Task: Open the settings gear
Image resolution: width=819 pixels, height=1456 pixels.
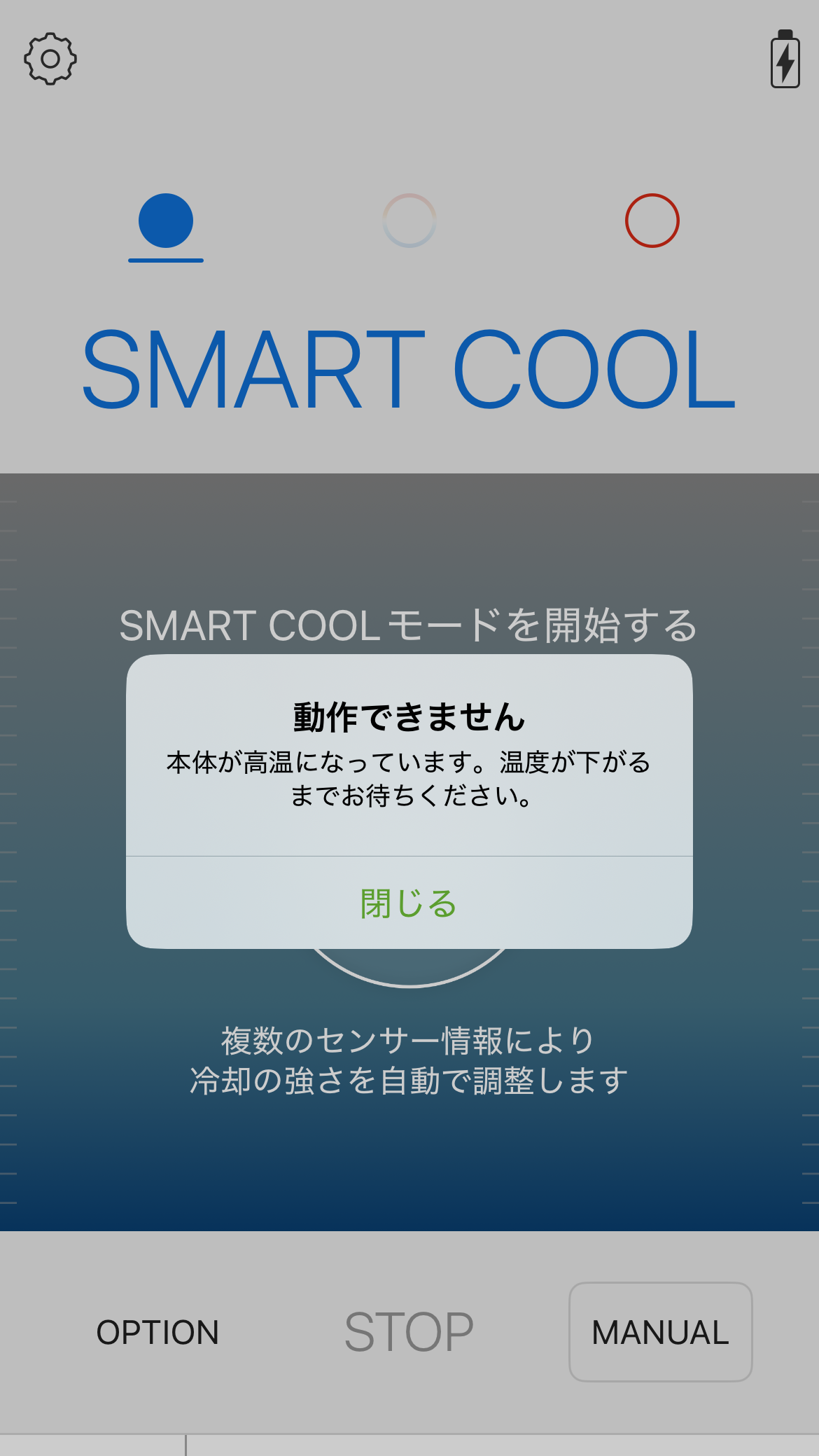Action: (x=50, y=59)
